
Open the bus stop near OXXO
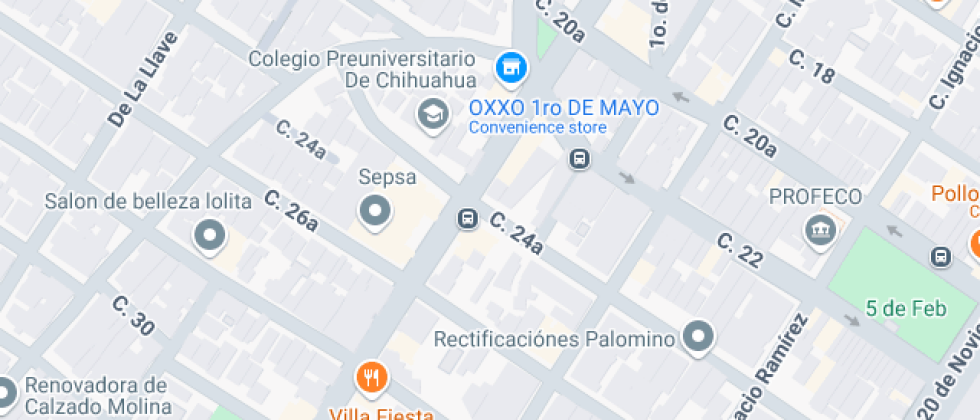[x=579, y=159]
